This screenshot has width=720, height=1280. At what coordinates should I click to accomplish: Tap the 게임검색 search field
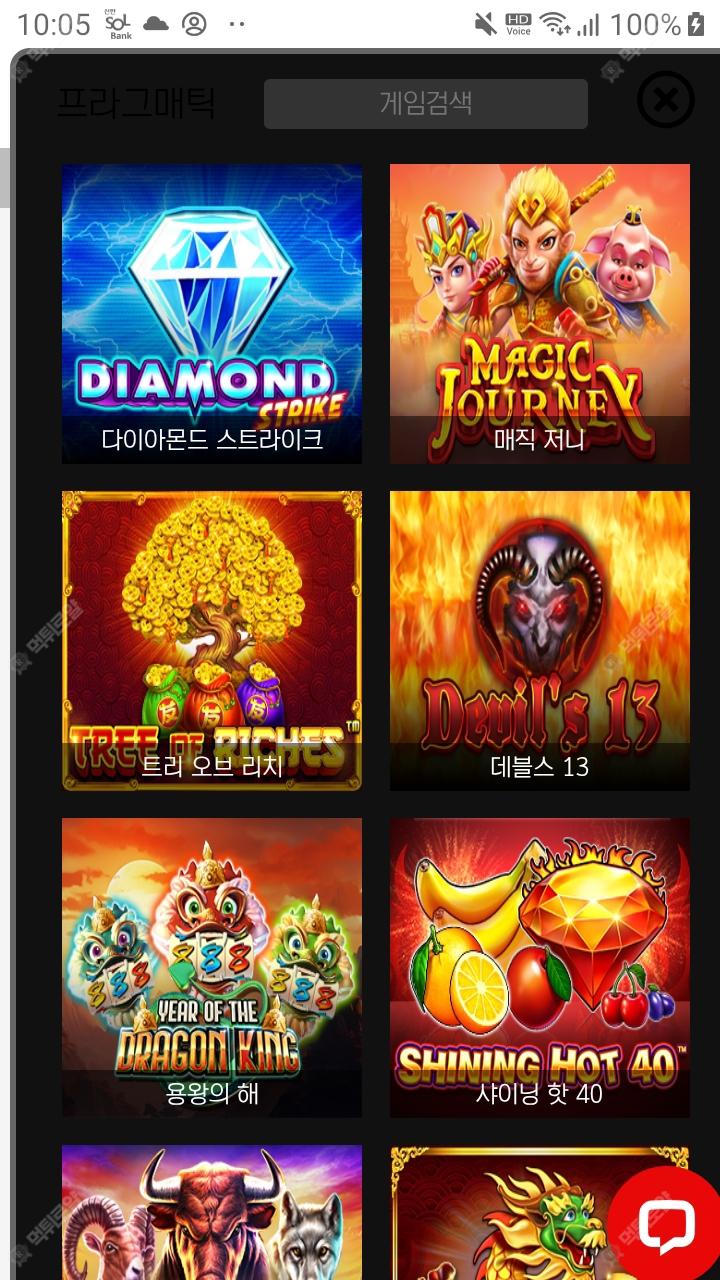[425, 104]
